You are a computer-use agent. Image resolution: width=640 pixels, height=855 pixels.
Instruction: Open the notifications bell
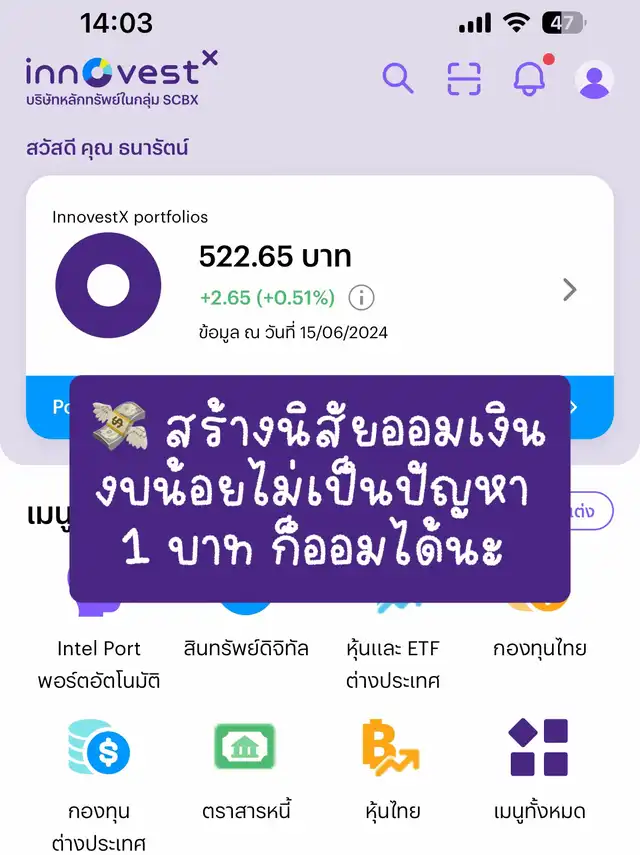(530, 78)
